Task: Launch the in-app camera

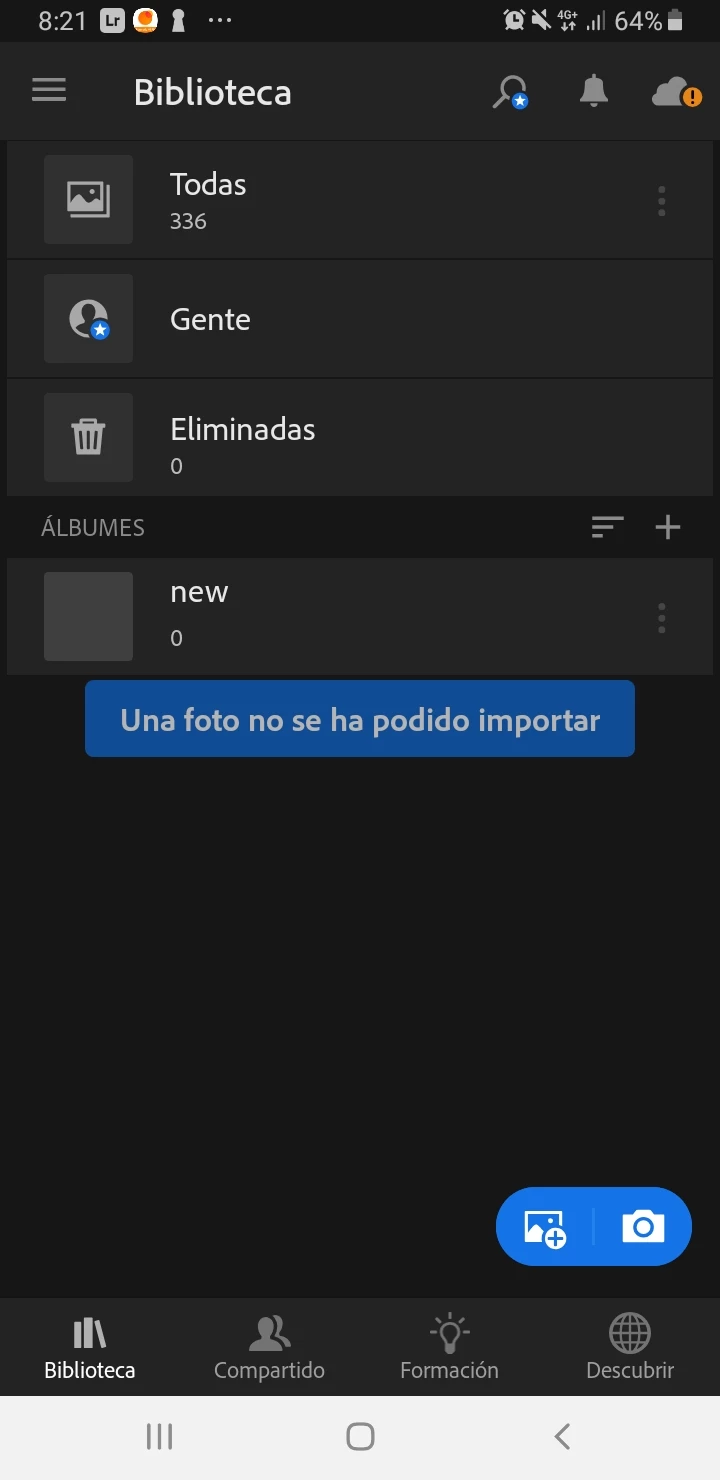Action: (x=643, y=1227)
